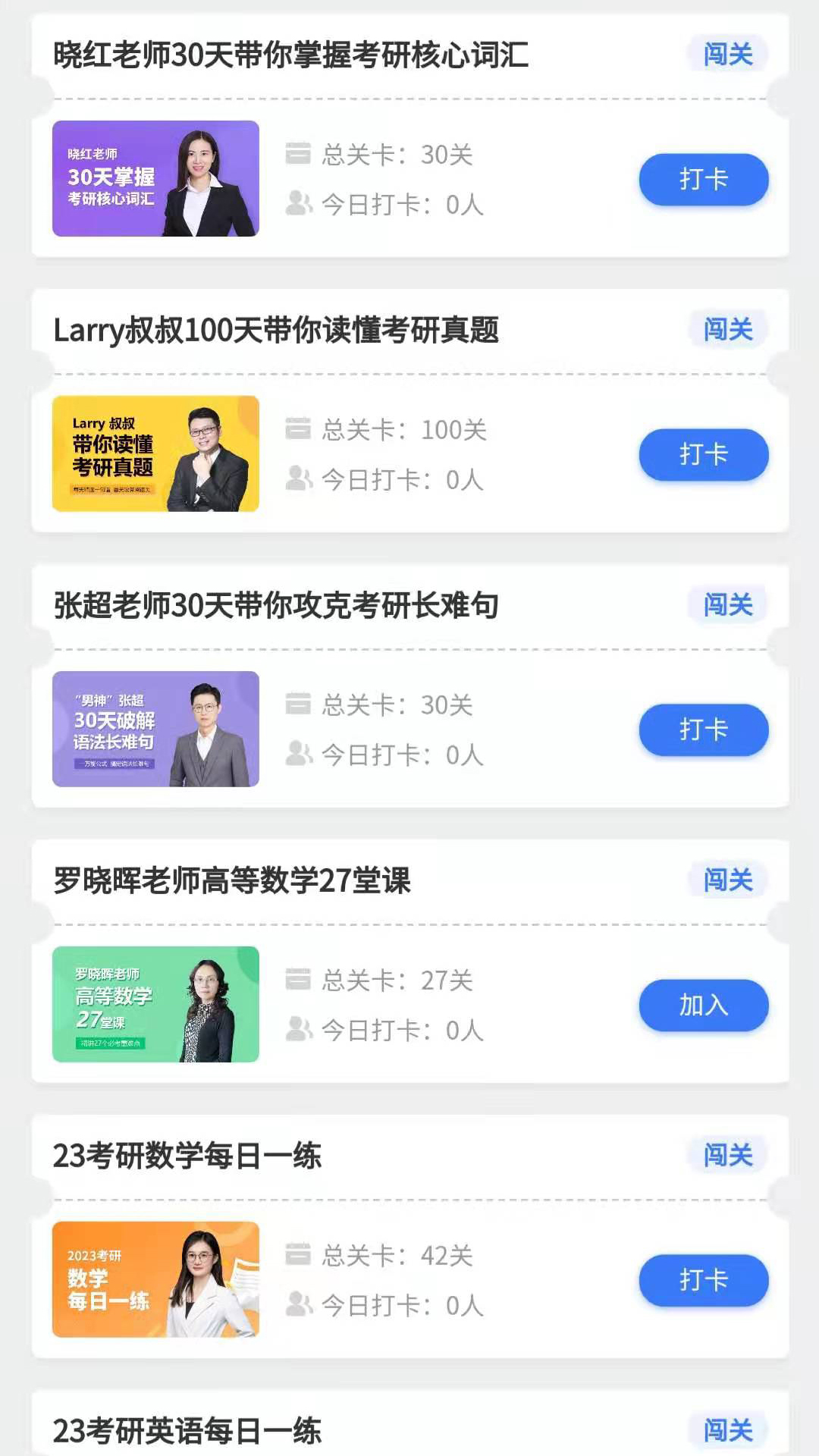Viewport: 819px width, 1456px height.
Task: Select 闯关 on 张超老师 long sentence course
Action: 726,605
